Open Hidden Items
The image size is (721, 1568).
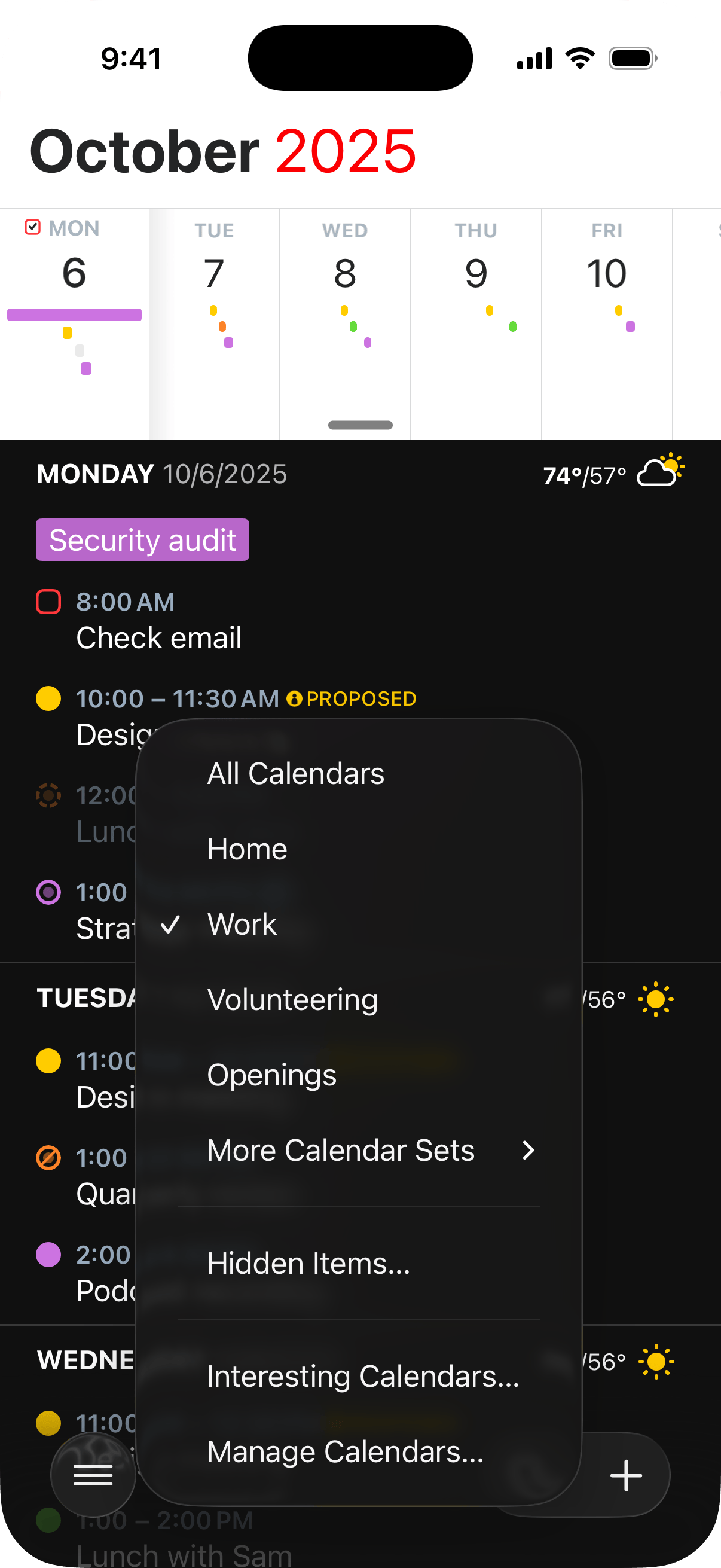pyautogui.click(x=308, y=1264)
